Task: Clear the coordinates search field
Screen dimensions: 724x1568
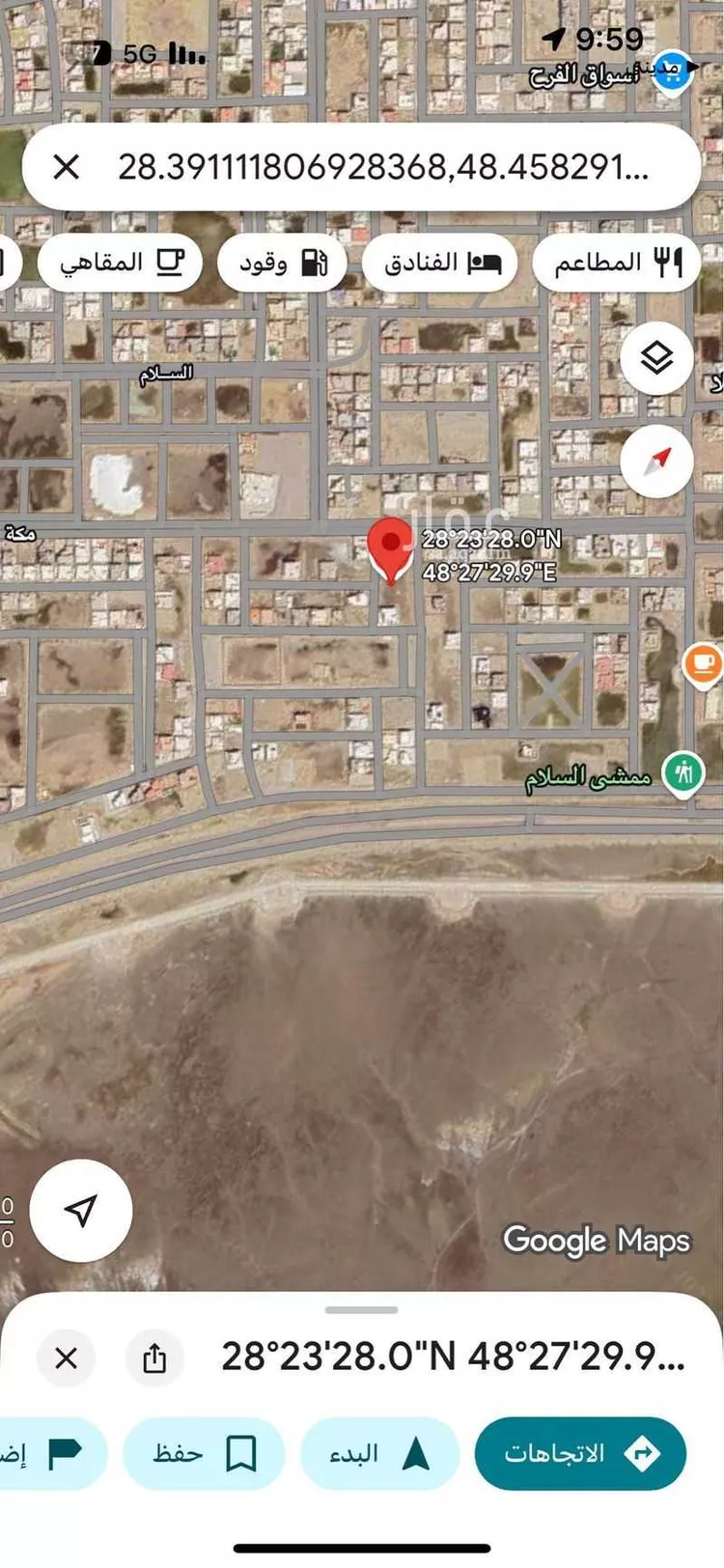Action: pos(66,168)
